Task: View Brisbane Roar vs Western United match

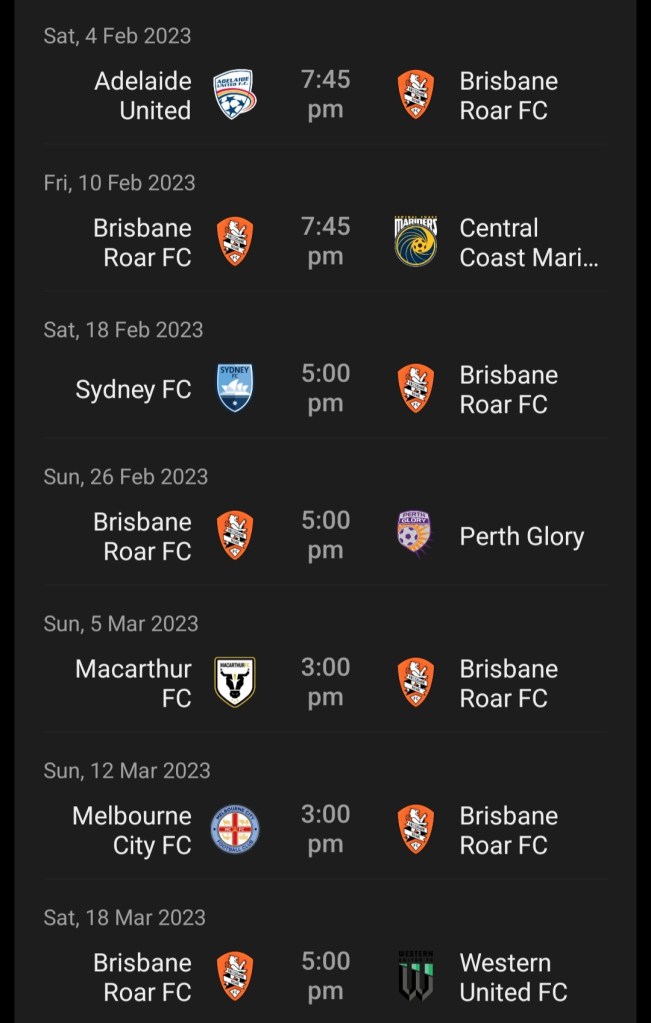Action: click(x=325, y=977)
